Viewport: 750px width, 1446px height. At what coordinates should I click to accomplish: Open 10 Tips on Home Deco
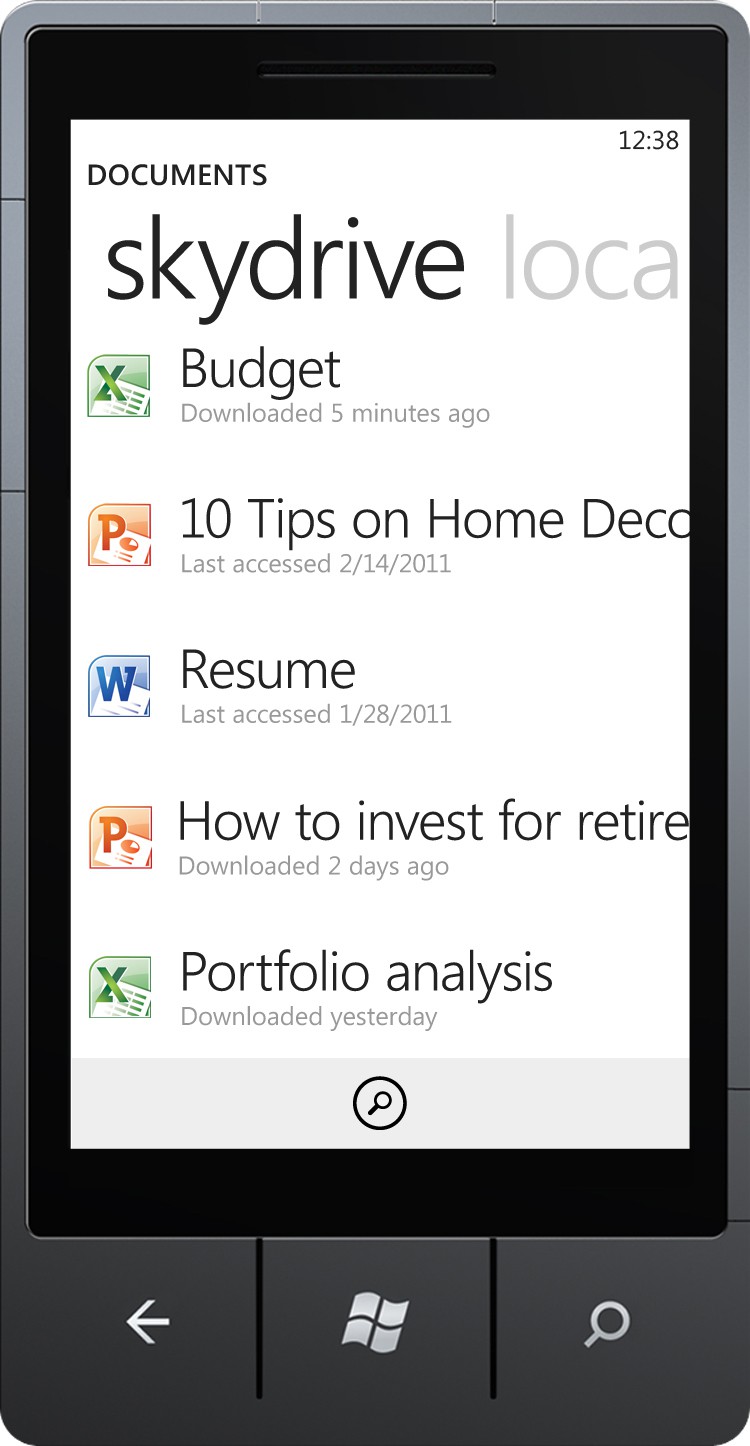[430, 519]
